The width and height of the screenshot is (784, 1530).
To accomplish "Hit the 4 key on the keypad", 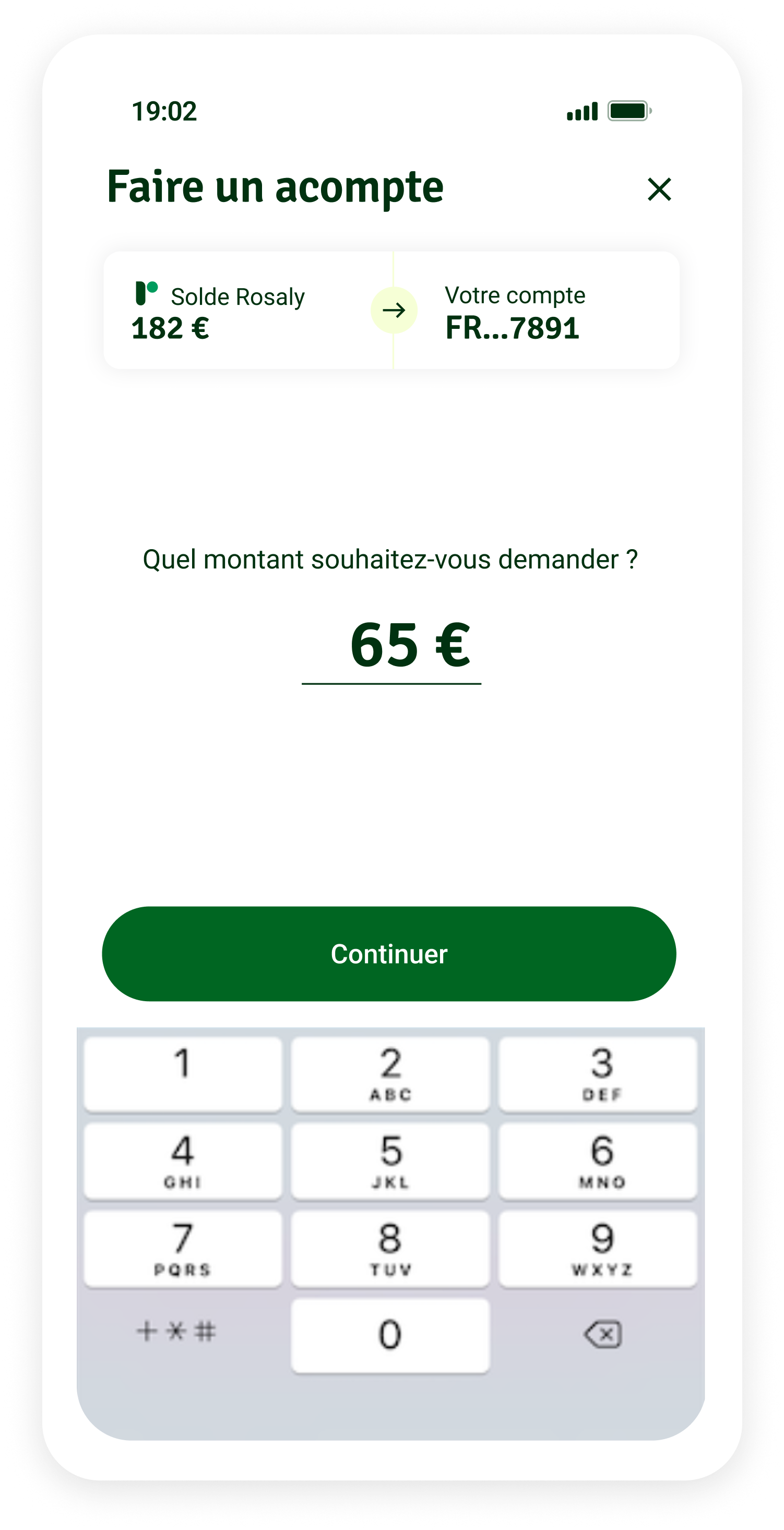I will [183, 1161].
